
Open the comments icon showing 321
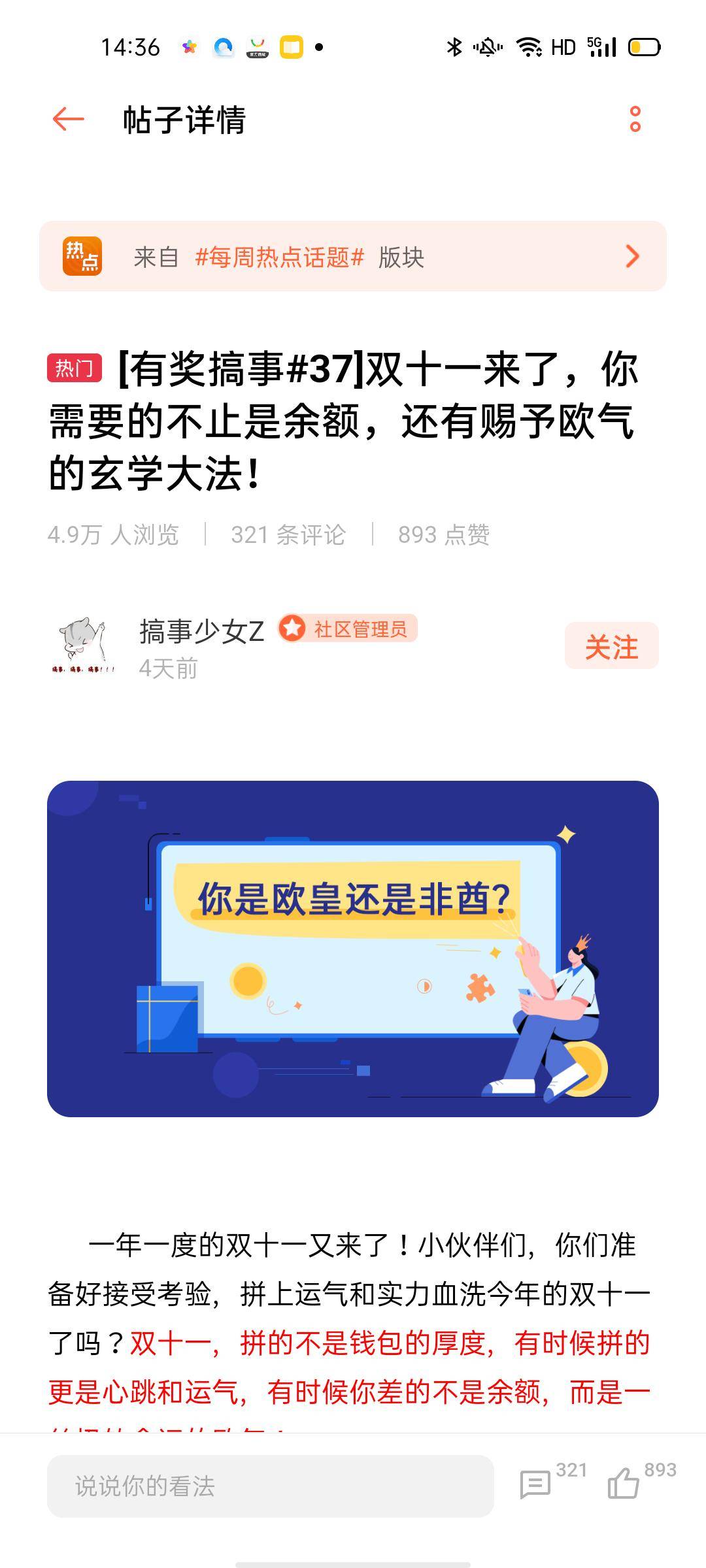(x=535, y=1484)
